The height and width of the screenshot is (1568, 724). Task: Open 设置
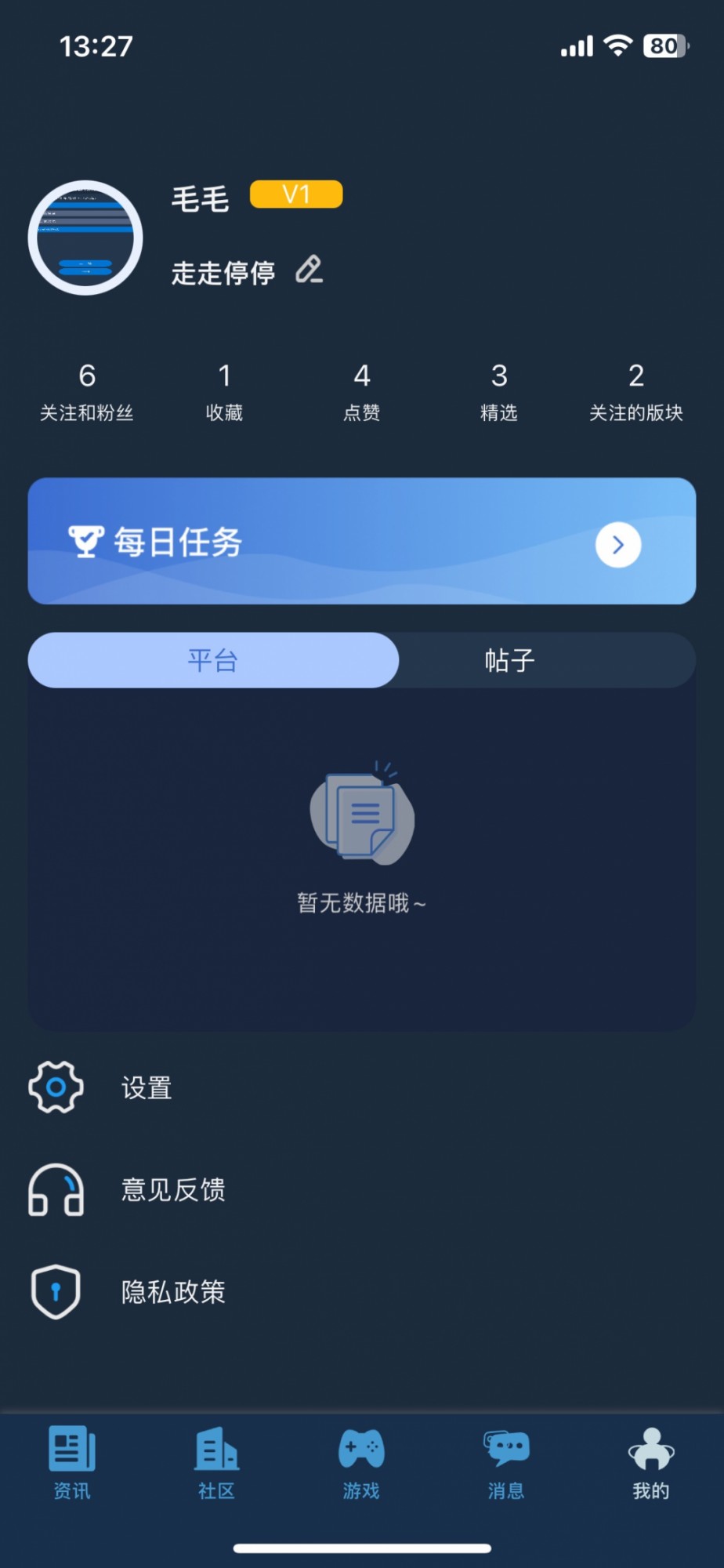click(146, 1087)
